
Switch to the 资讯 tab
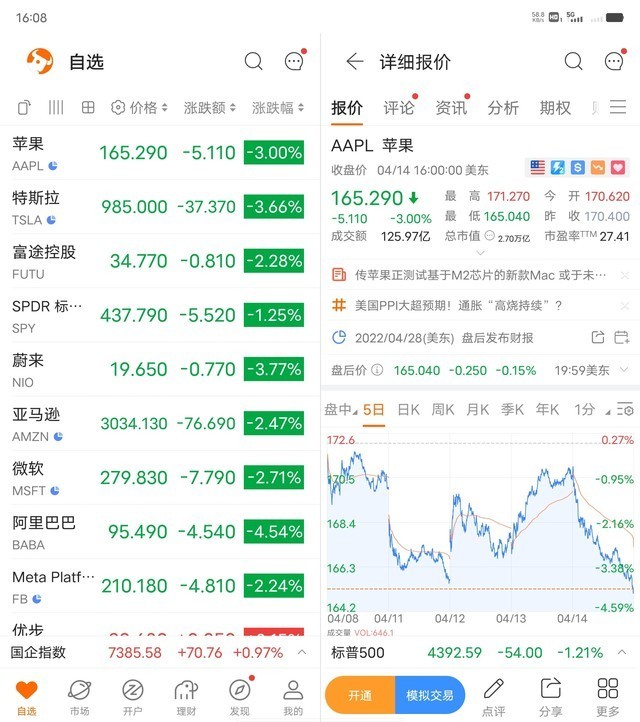click(x=451, y=108)
